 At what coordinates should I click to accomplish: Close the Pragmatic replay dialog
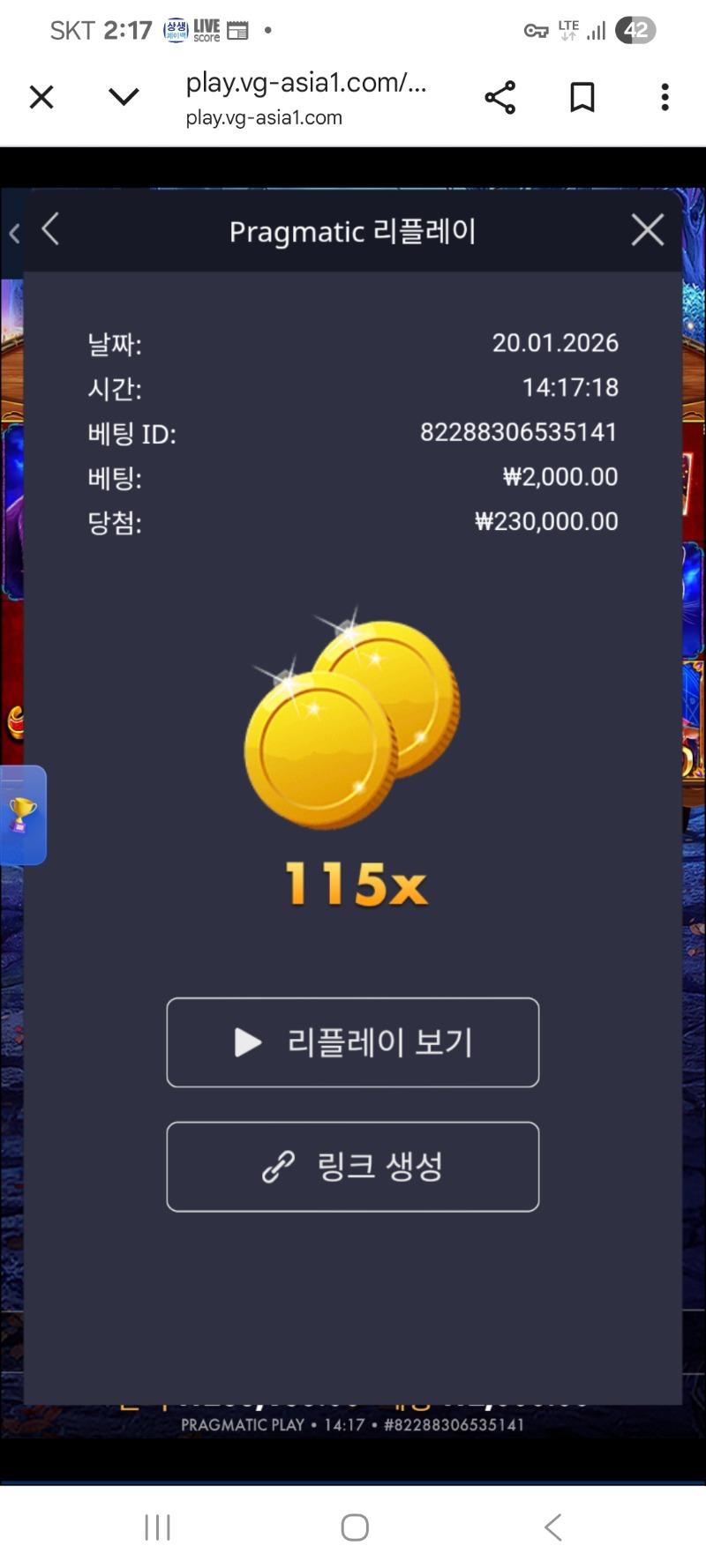point(647,230)
